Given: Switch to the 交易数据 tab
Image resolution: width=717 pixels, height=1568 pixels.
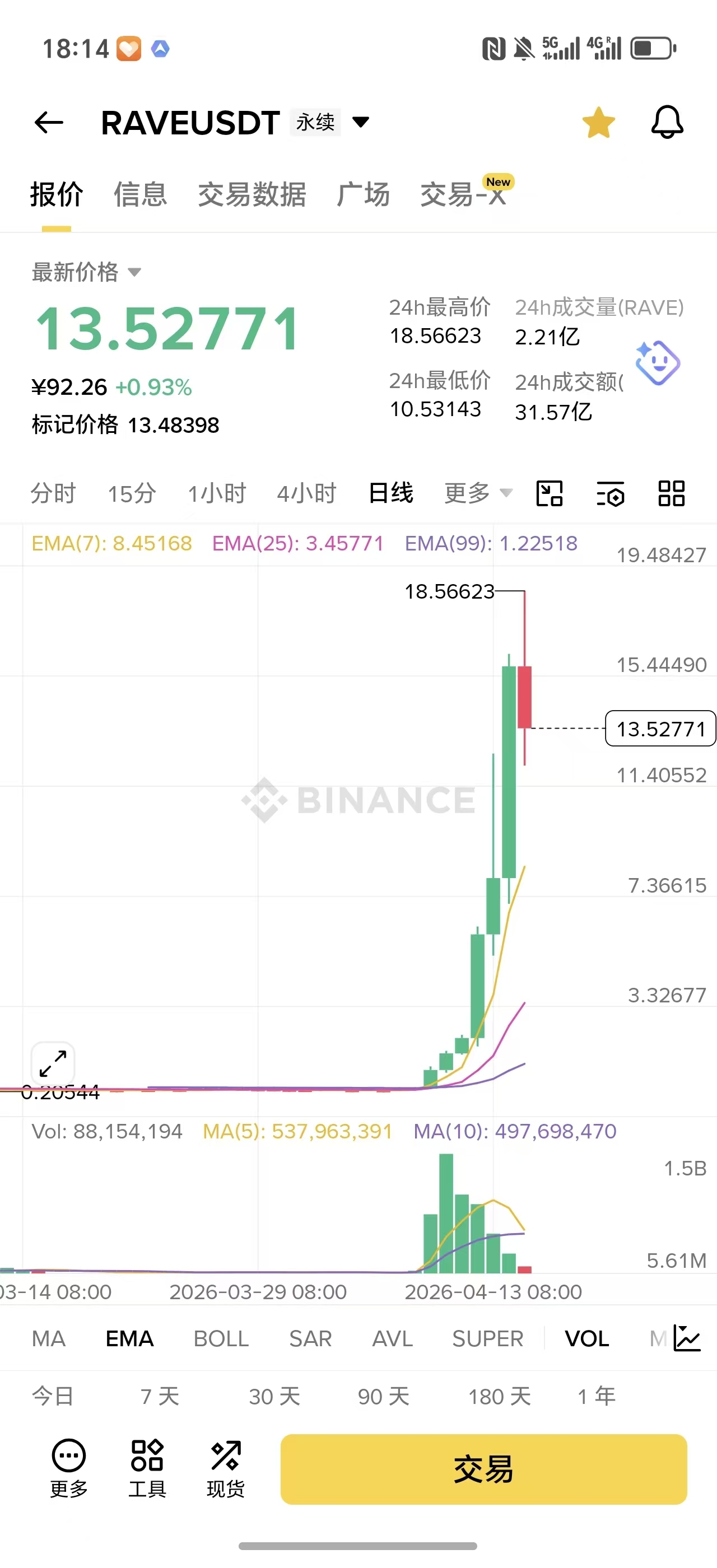Looking at the screenshot, I should click(252, 195).
